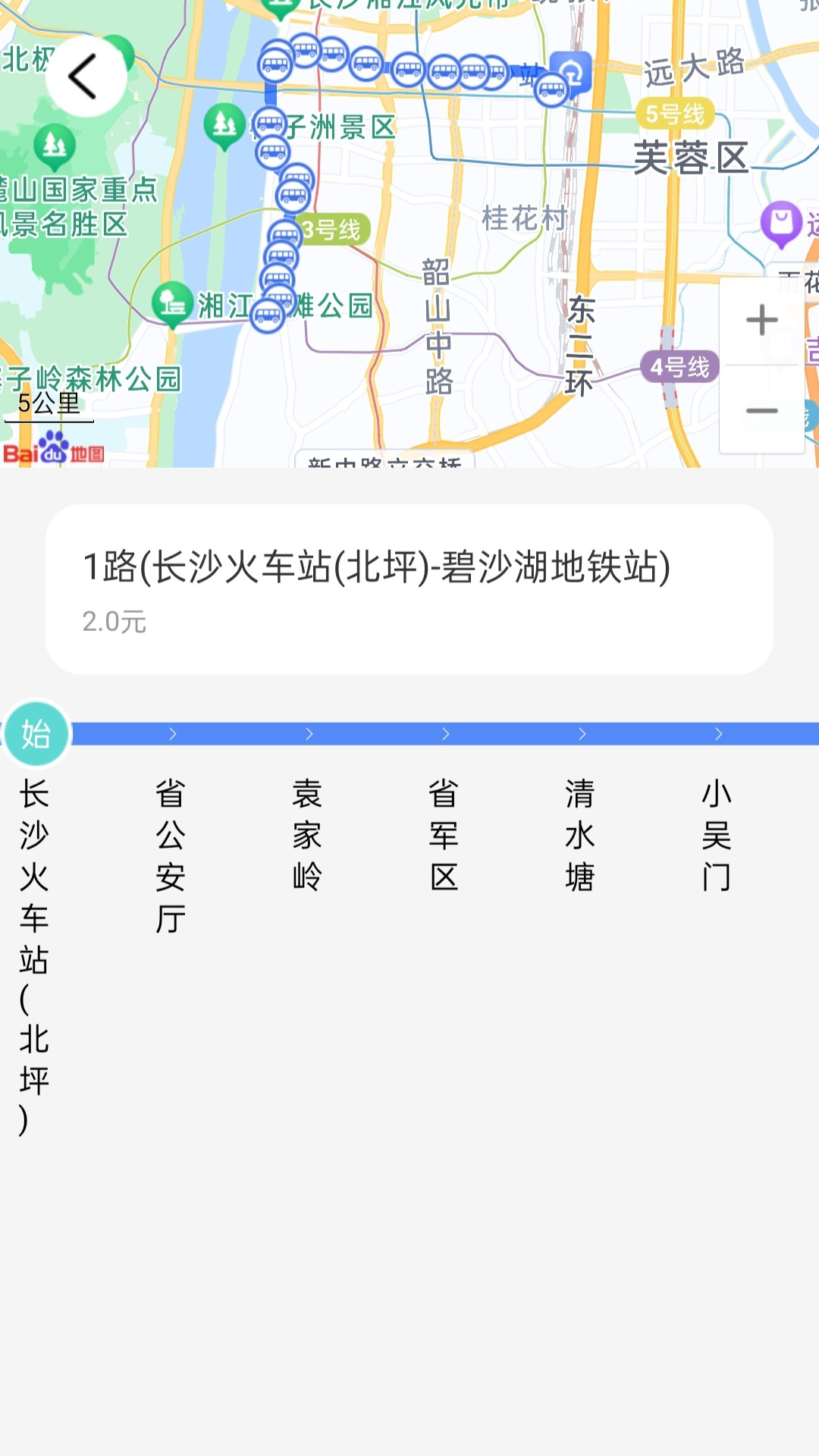The height and width of the screenshot is (1456, 819).
Task: Expand the chevron after 袁家岭
Action: (x=446, y=733)
